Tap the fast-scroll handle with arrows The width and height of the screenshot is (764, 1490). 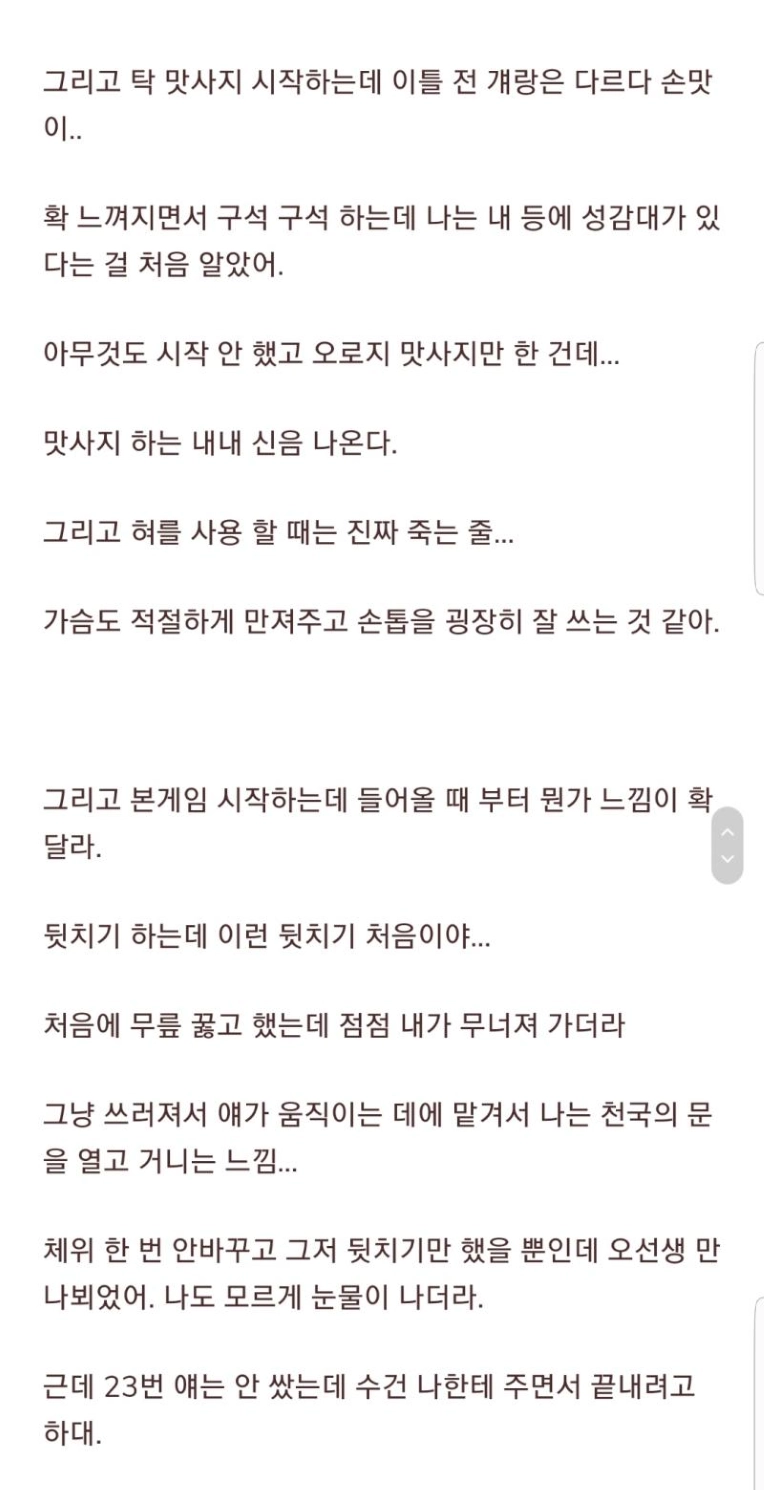point(727,845)
